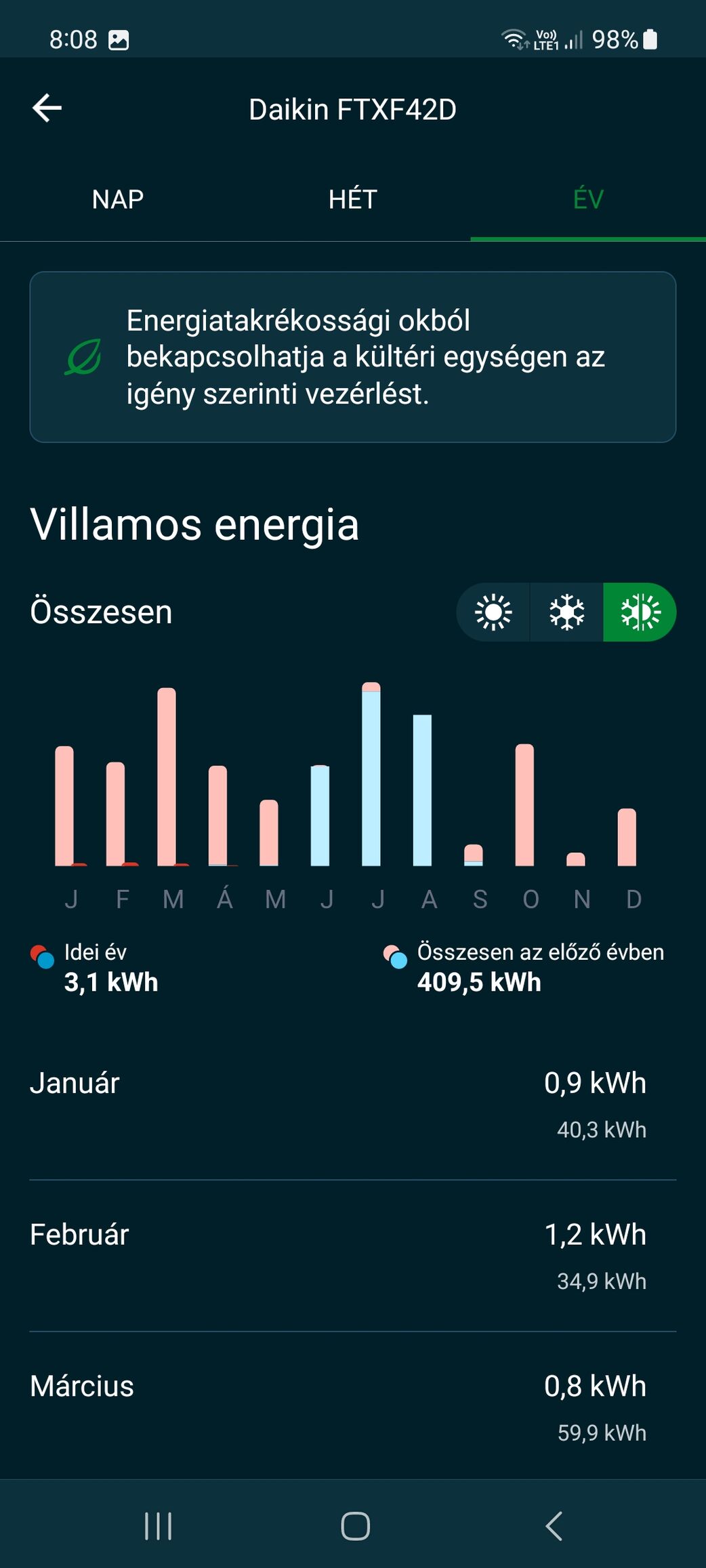Open the energy-saving demand control tip

pyautogui.click(x=352, y=357)
